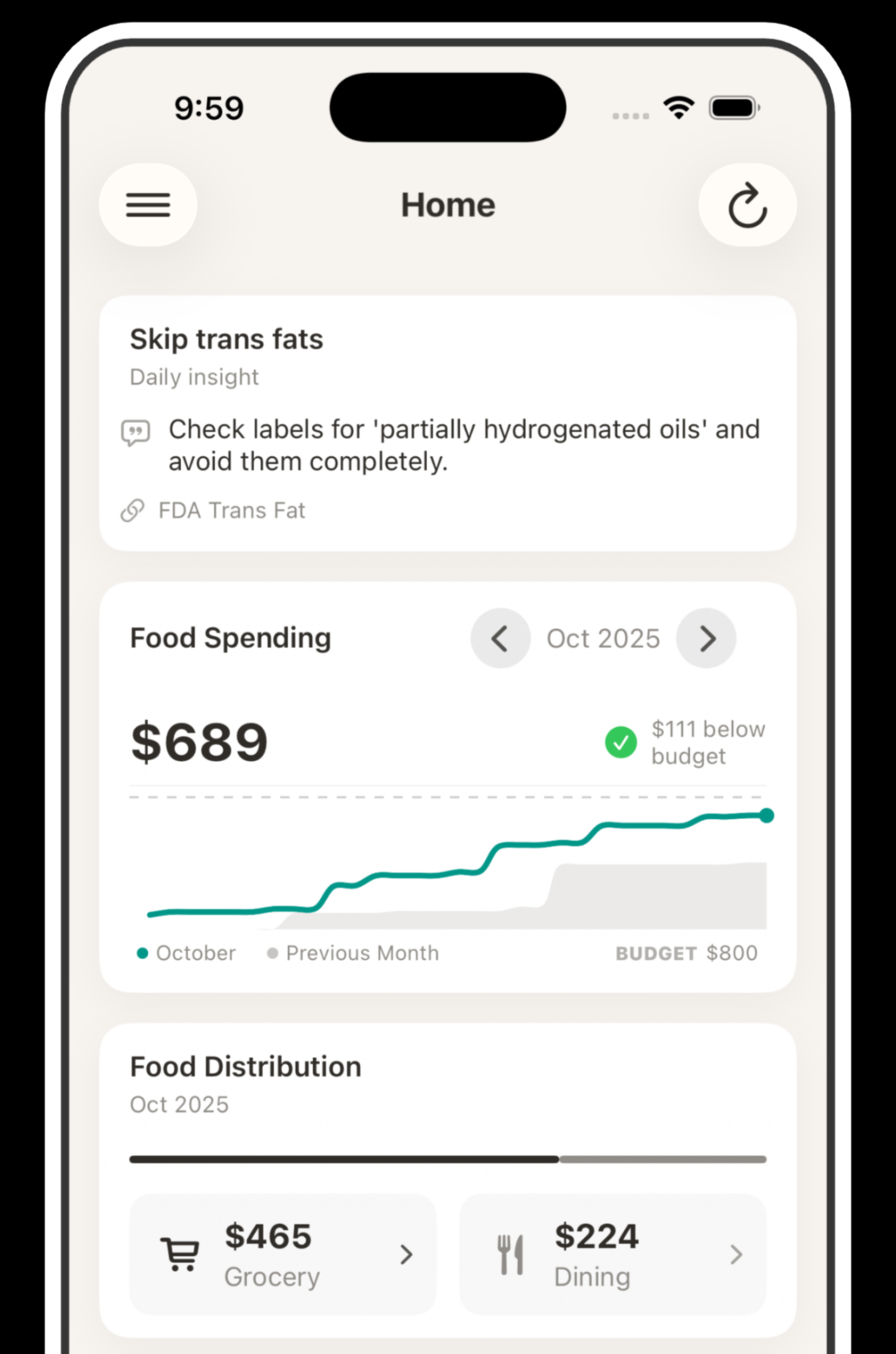Open Dining spending of $224
896x1354 pixels.
click(613, 1254)
